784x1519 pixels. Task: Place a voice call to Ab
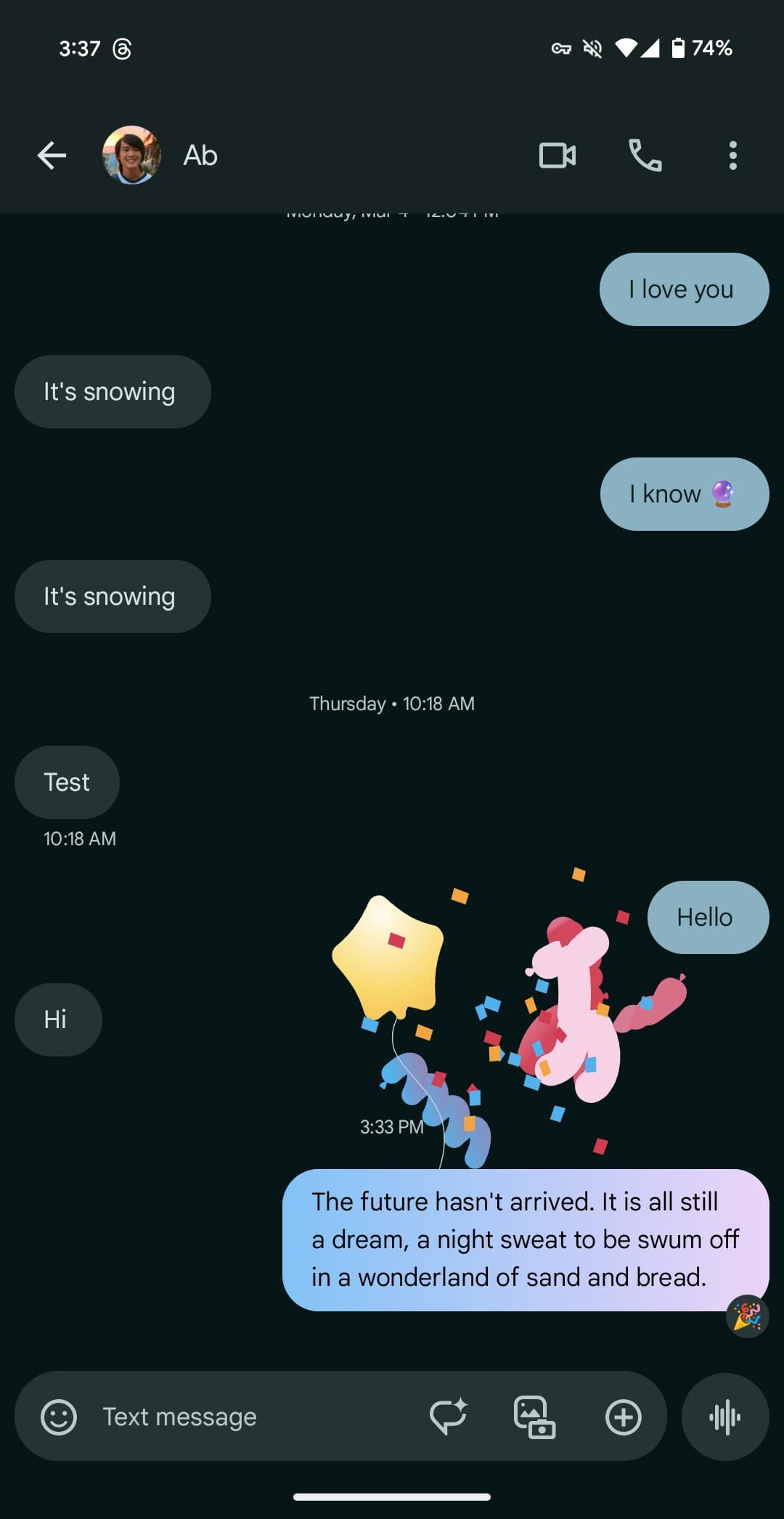tap(645, 155)
